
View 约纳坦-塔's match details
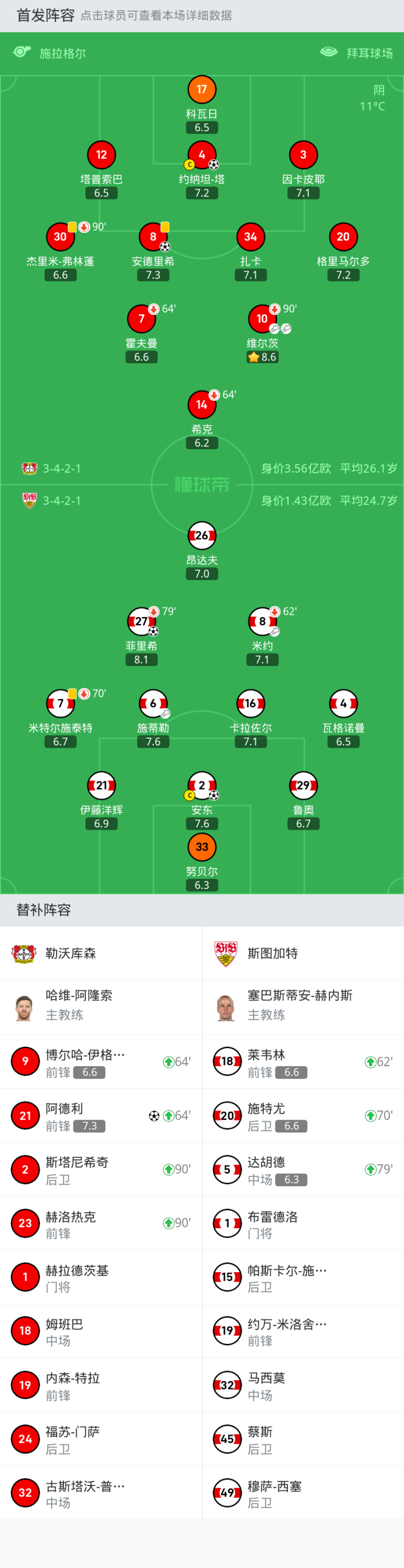(201, 155)
